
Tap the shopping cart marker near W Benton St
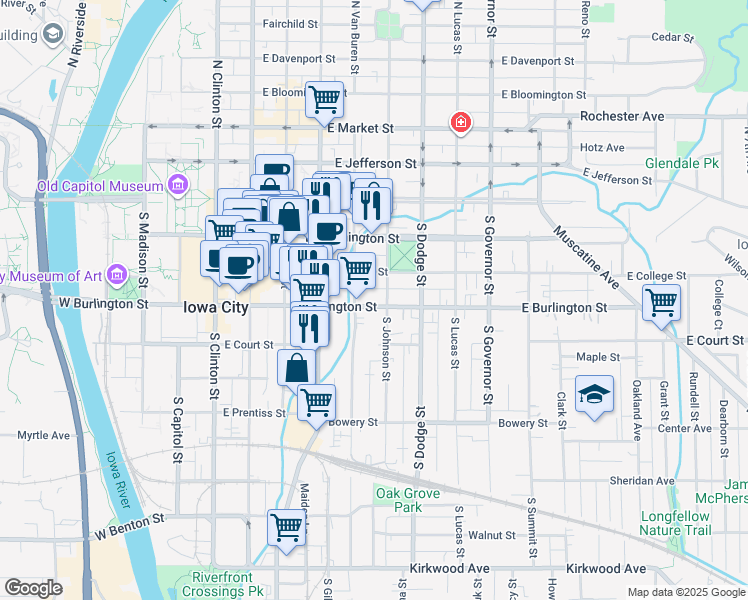[287, 527]
